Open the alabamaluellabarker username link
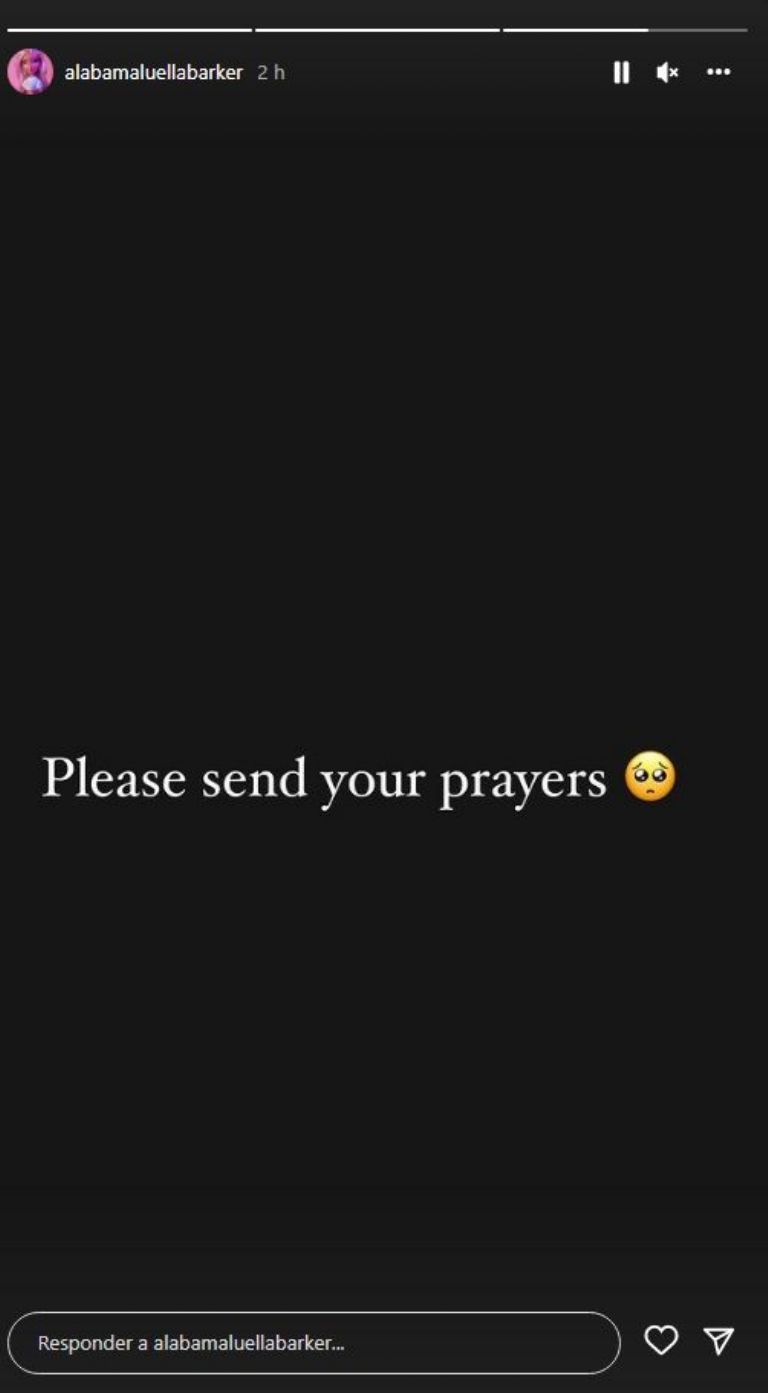 tap(153, 72)
